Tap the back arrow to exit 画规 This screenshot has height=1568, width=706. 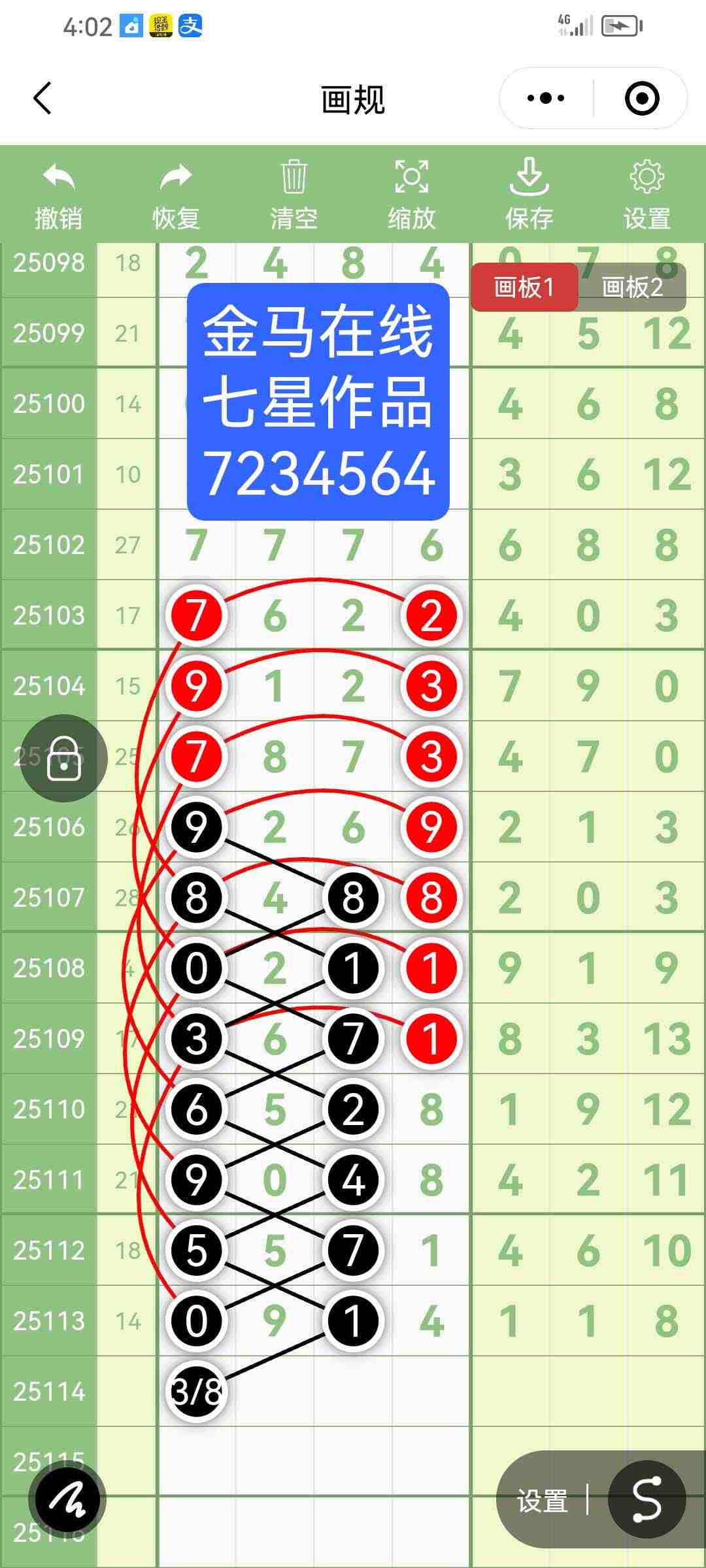coord(41,97)
